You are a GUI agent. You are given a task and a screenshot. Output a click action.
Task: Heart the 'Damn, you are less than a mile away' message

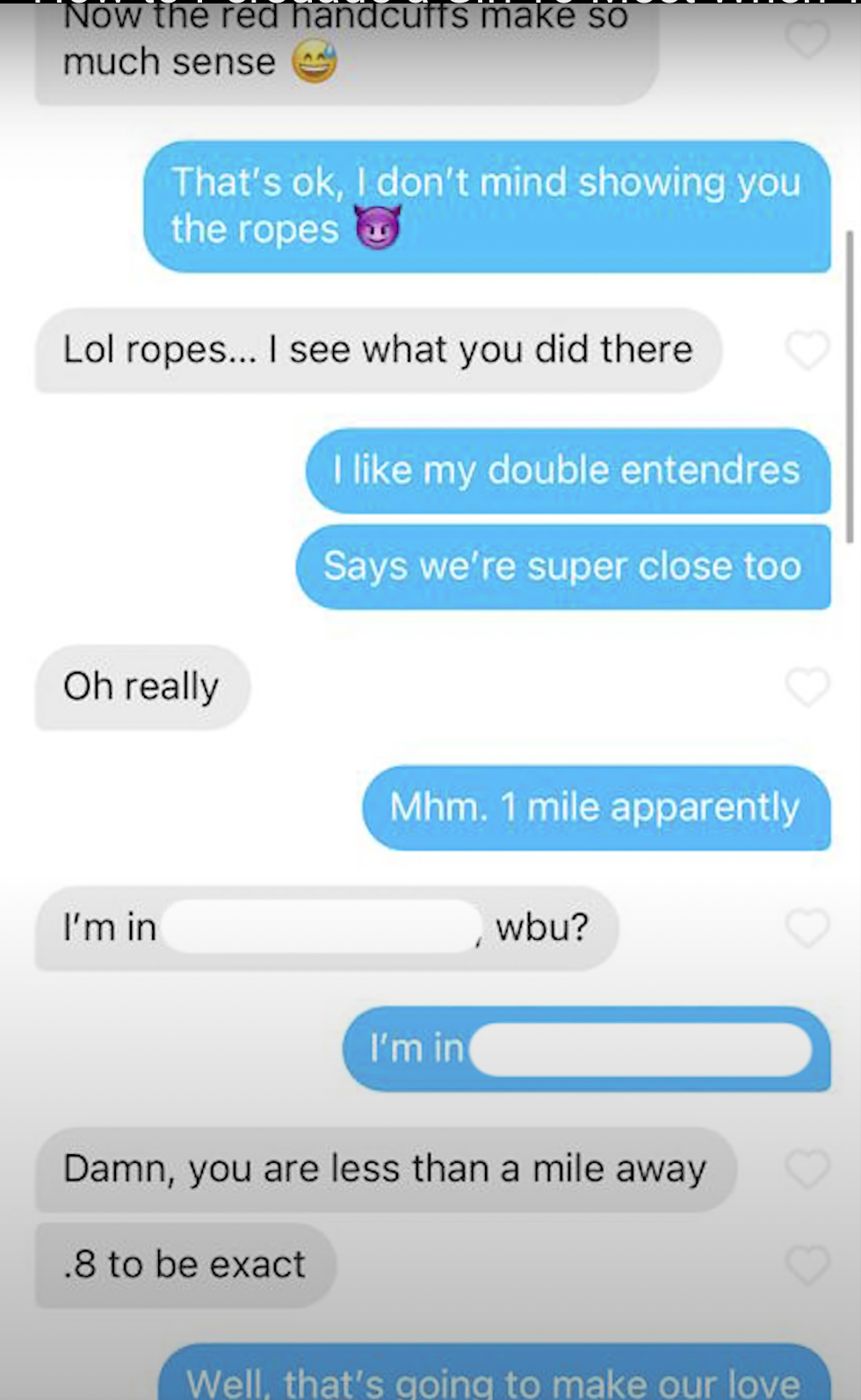[807, 1169]
